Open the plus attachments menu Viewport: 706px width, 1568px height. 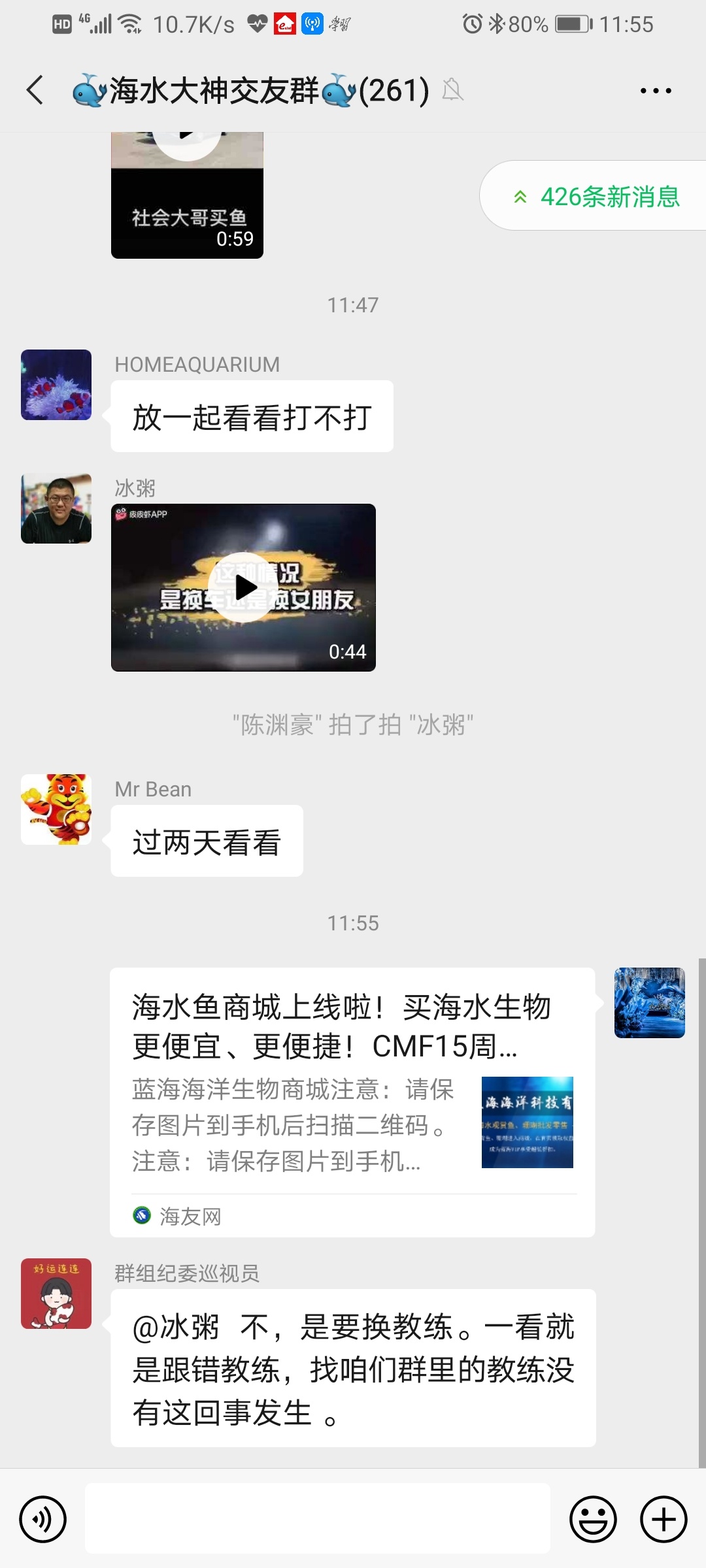pyautogui.click(x=663, y=1519)
